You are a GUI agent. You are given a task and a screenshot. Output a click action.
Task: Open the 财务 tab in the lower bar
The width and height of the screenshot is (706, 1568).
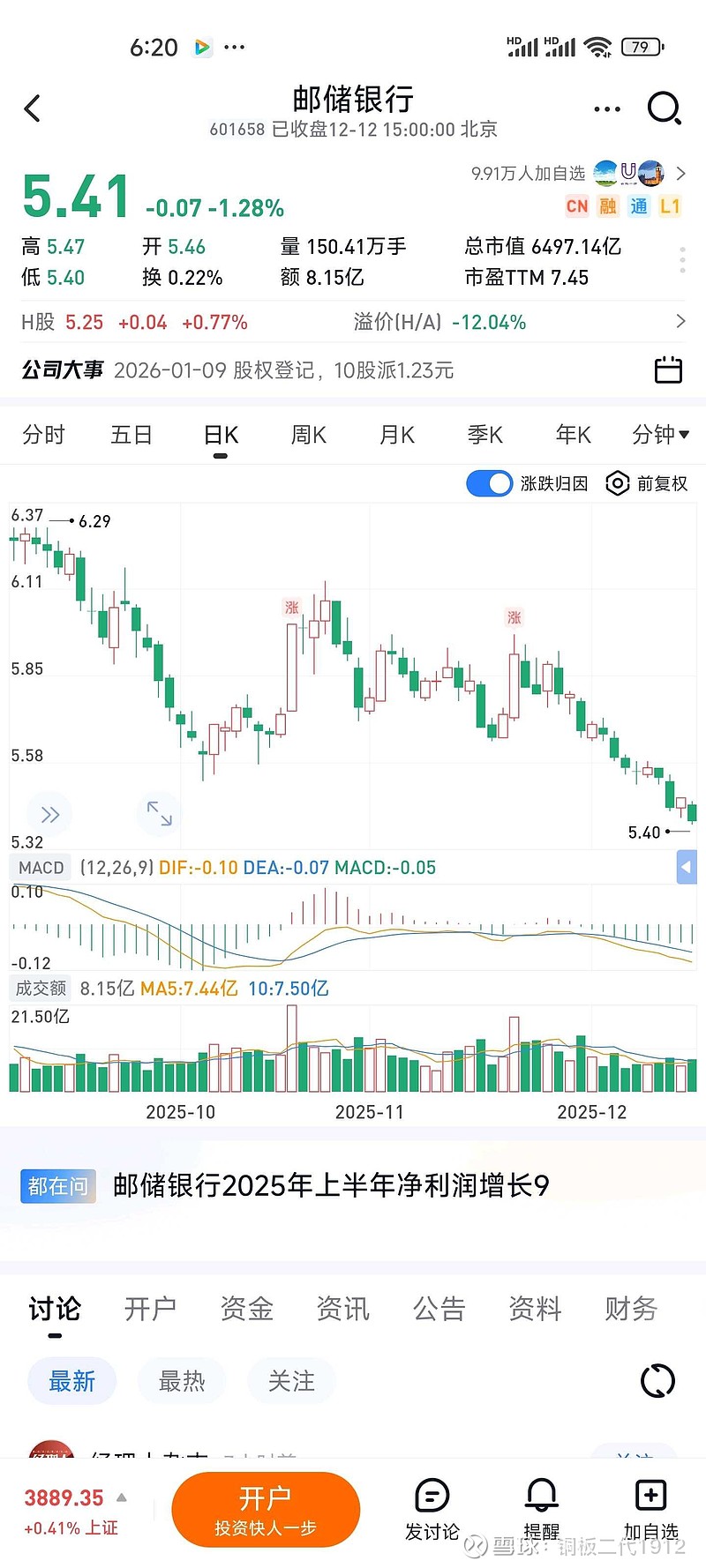click(629, 1310)
